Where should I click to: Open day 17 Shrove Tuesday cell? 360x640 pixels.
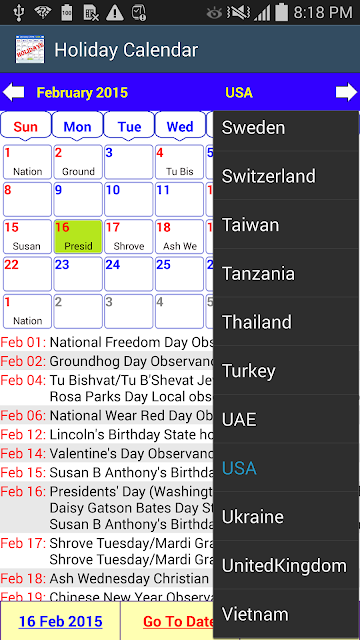pos(129,237)
